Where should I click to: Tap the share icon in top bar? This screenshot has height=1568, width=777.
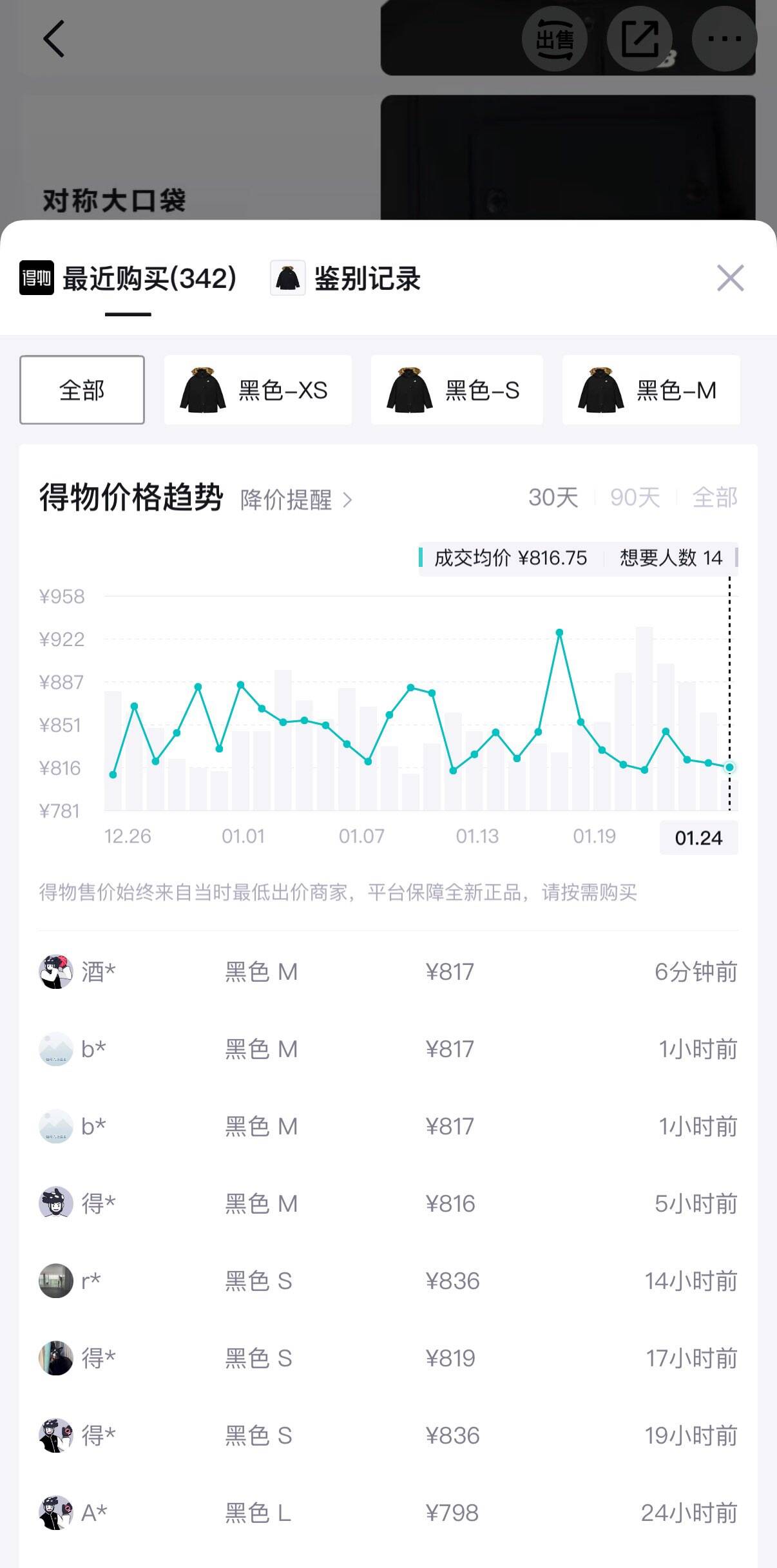640,39
